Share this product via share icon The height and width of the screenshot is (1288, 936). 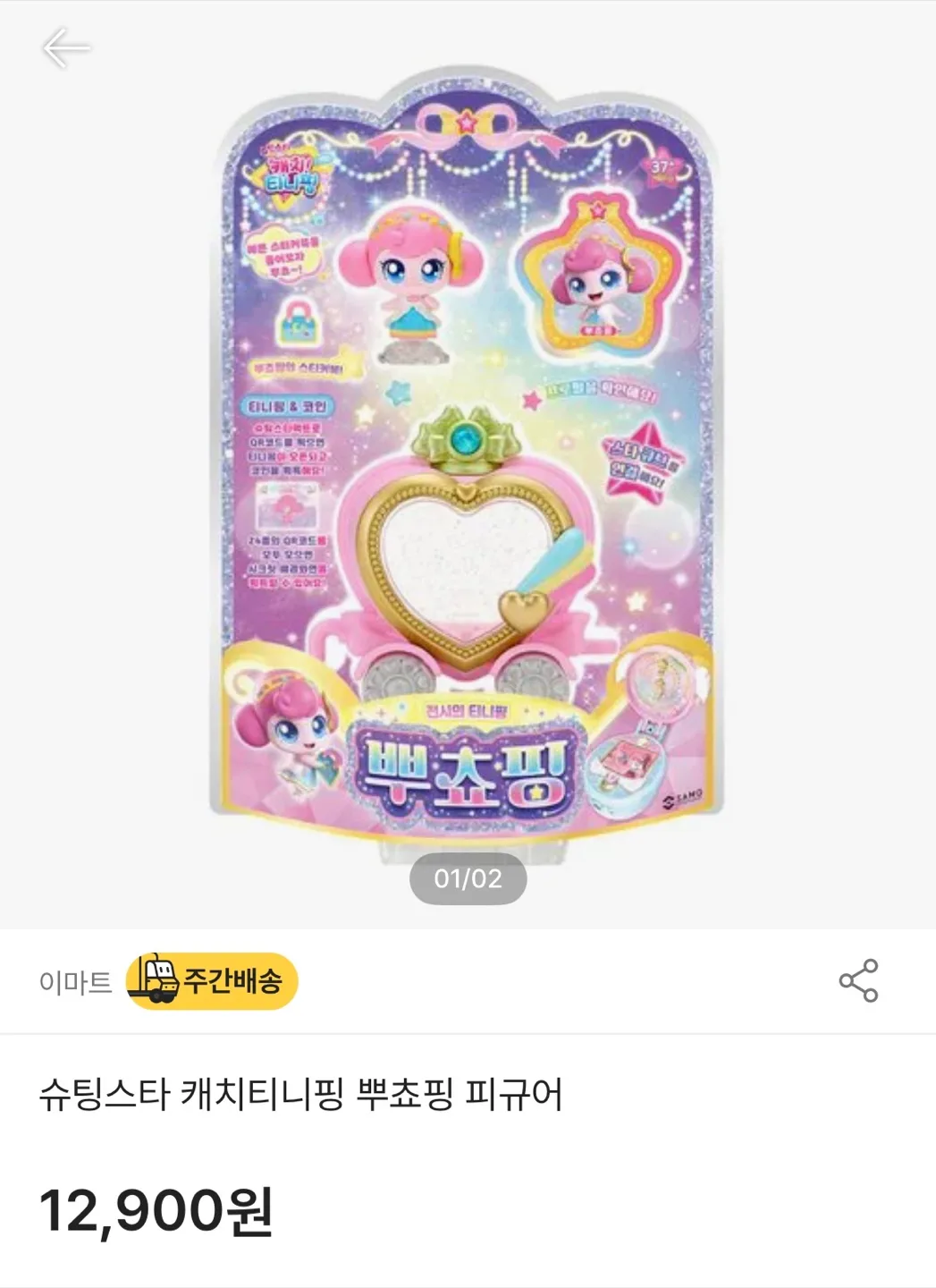(858, 981)
